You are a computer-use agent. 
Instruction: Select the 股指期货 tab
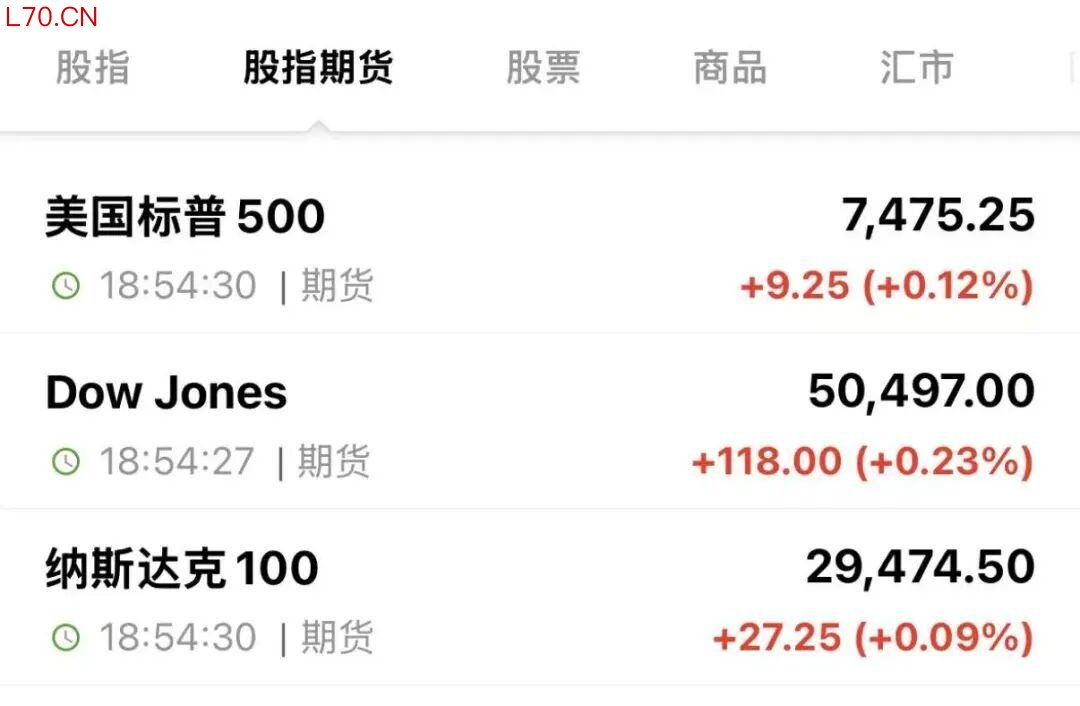[x=318, y=68]
